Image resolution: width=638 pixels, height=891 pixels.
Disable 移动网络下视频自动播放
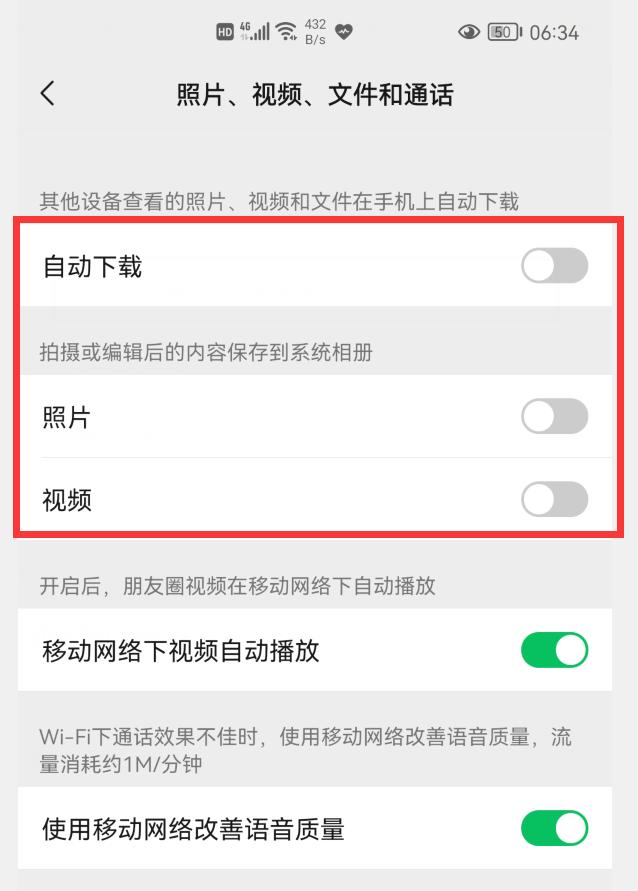[554, 650]
